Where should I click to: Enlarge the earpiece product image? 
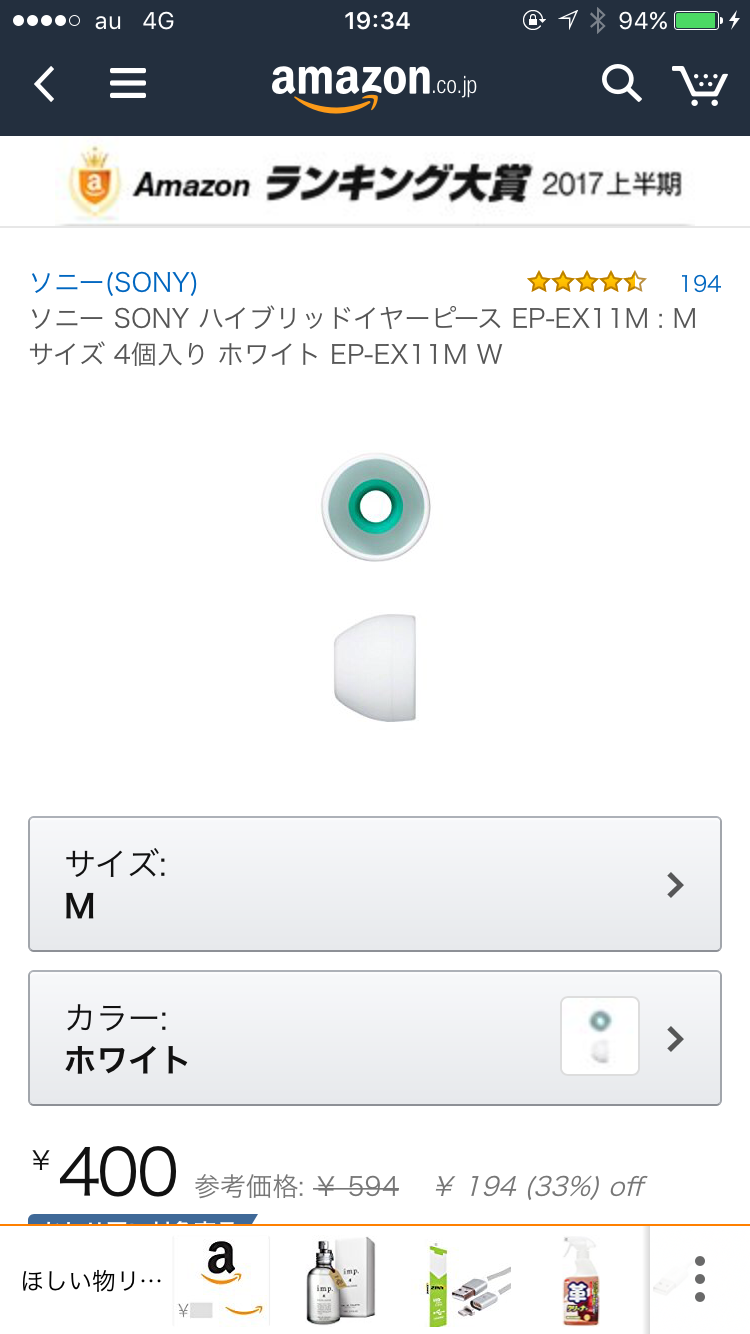(x=375, y=585)
